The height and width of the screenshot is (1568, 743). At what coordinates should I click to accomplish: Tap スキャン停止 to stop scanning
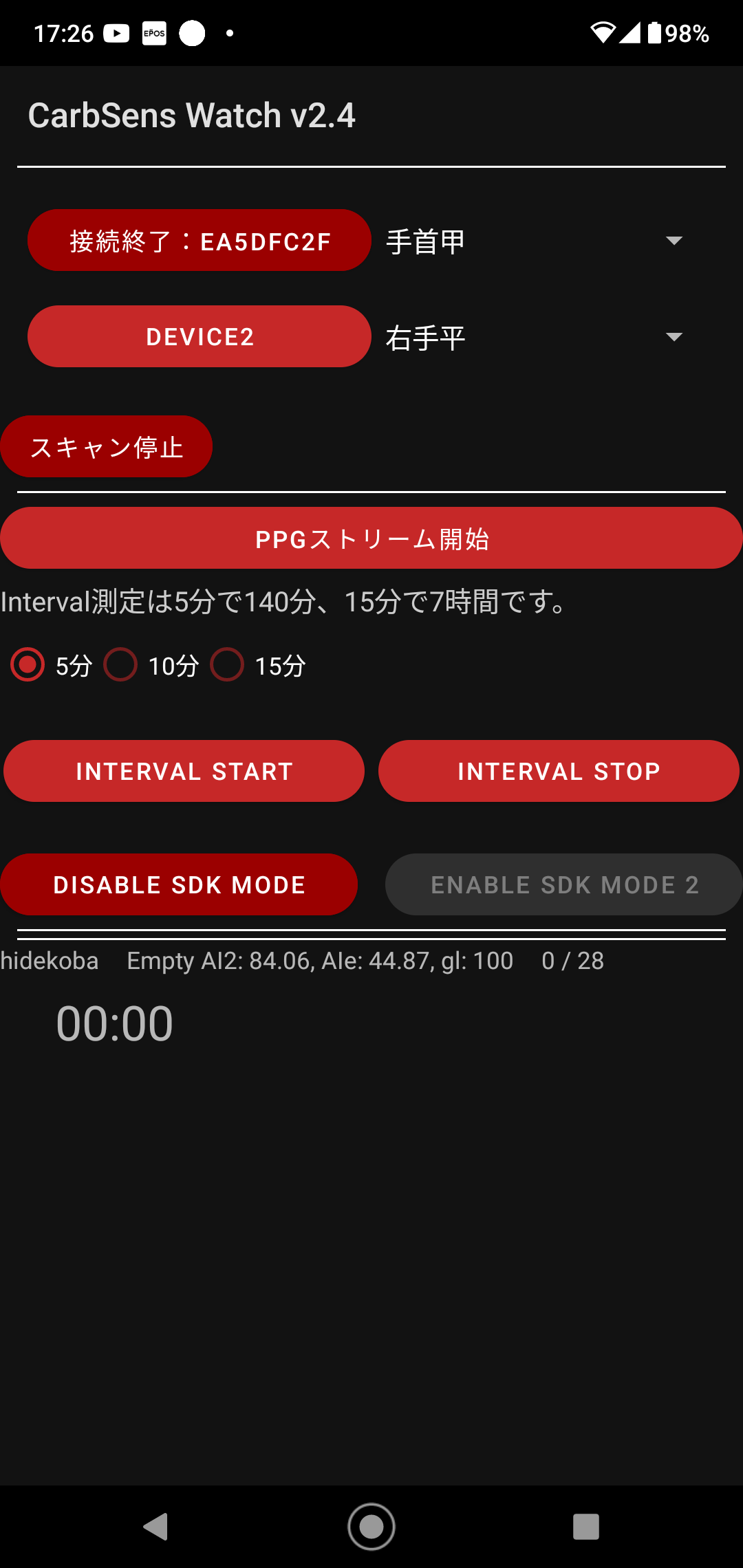[107, 446]
